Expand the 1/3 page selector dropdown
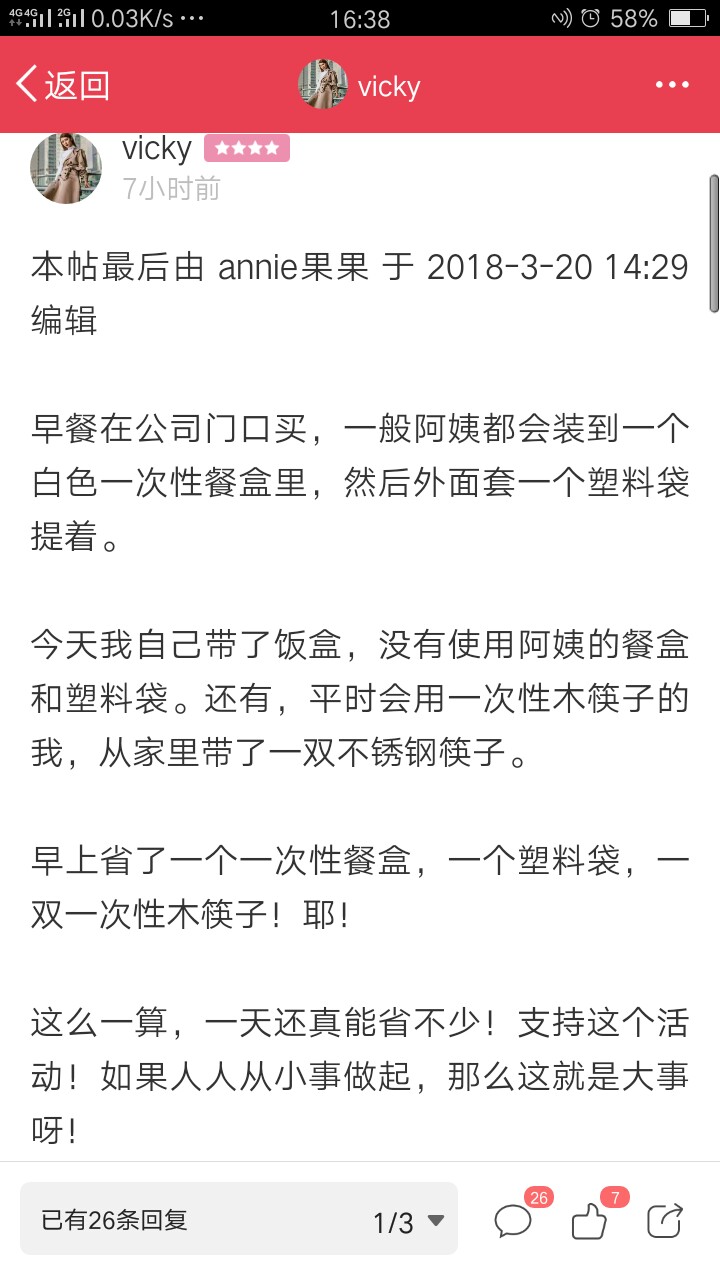 point(408,1221)
